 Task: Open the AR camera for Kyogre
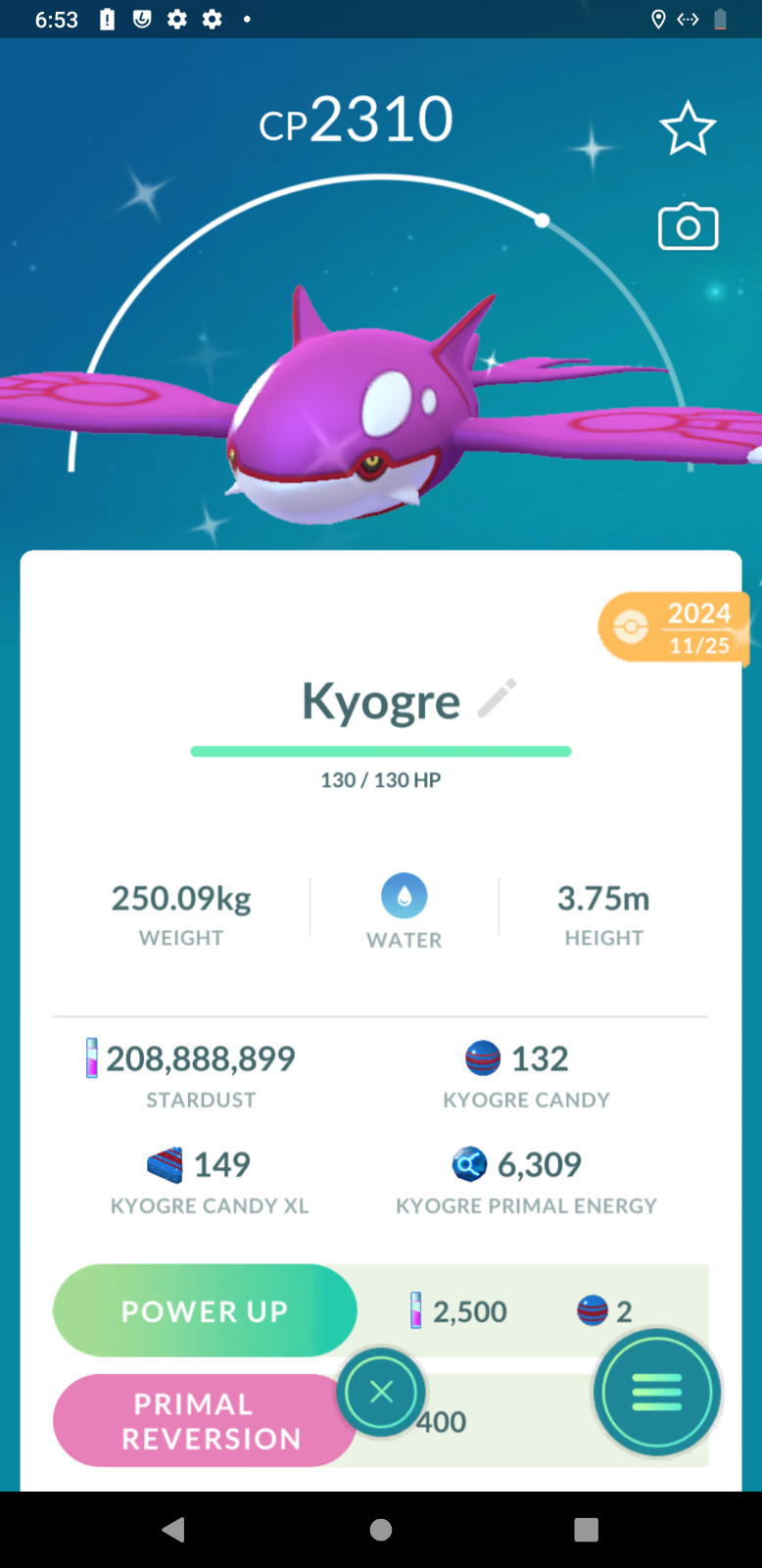[688, 227]
